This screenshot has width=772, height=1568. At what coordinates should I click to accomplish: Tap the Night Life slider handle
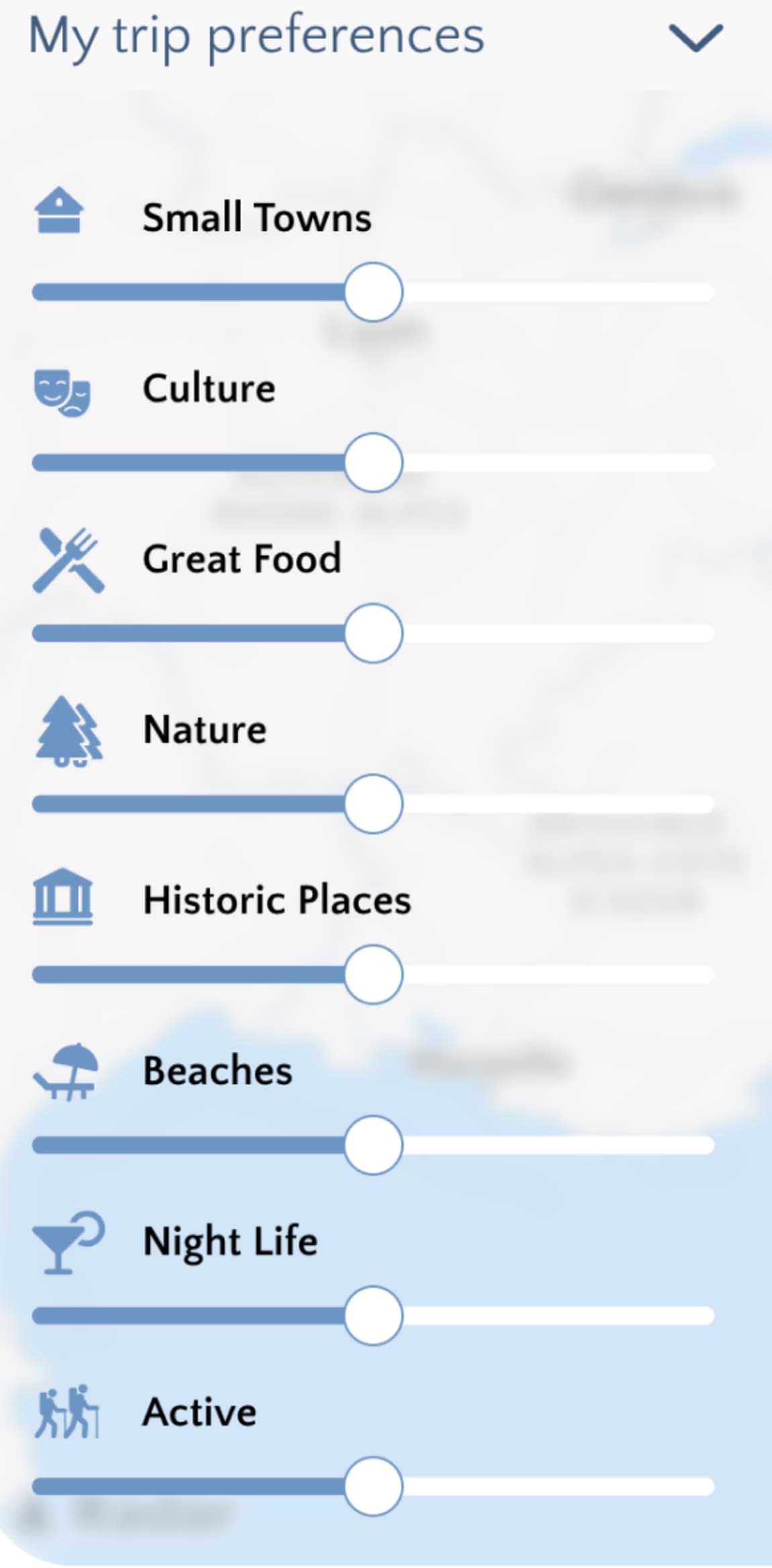(x=373, y=1315)
